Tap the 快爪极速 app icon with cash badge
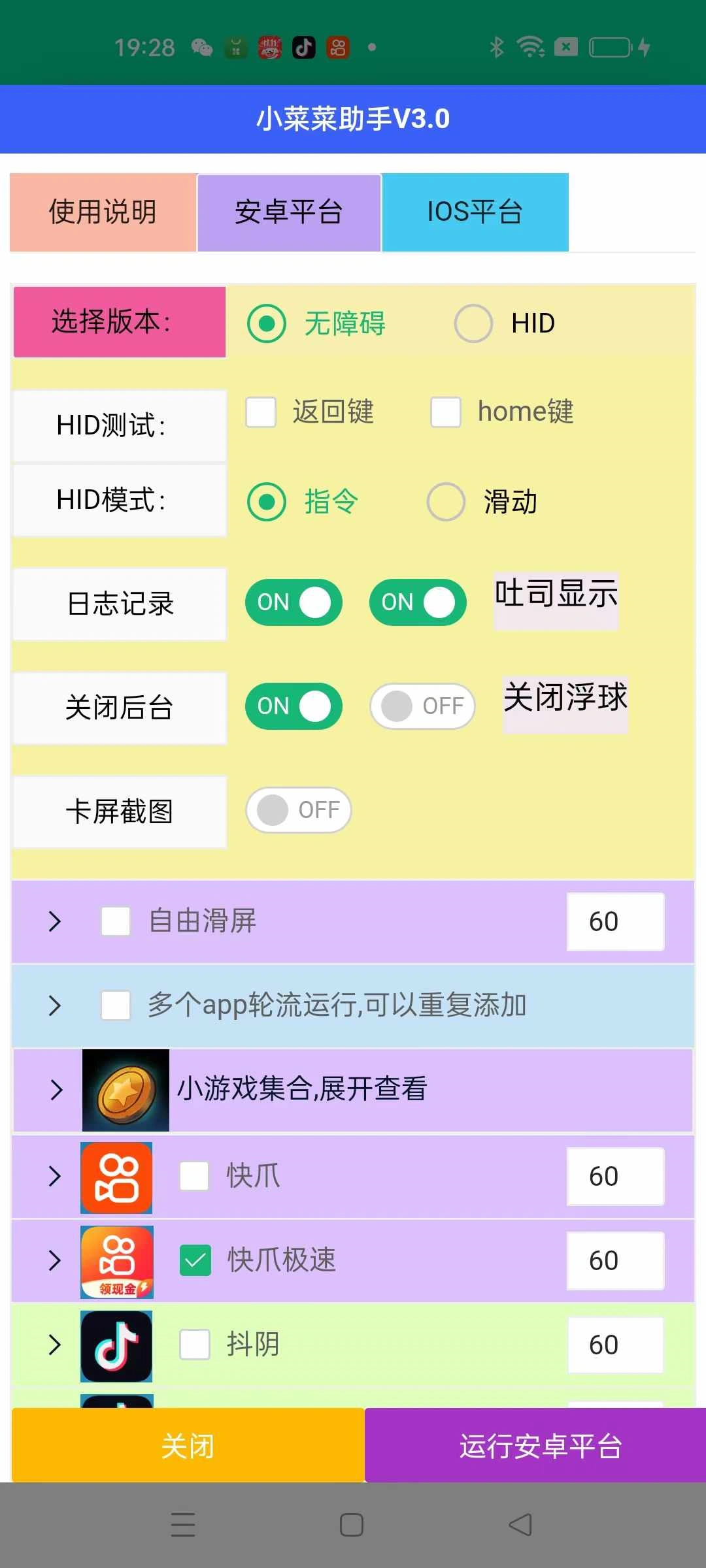This screenshot has width=706, height=1568. (116, 1261)
